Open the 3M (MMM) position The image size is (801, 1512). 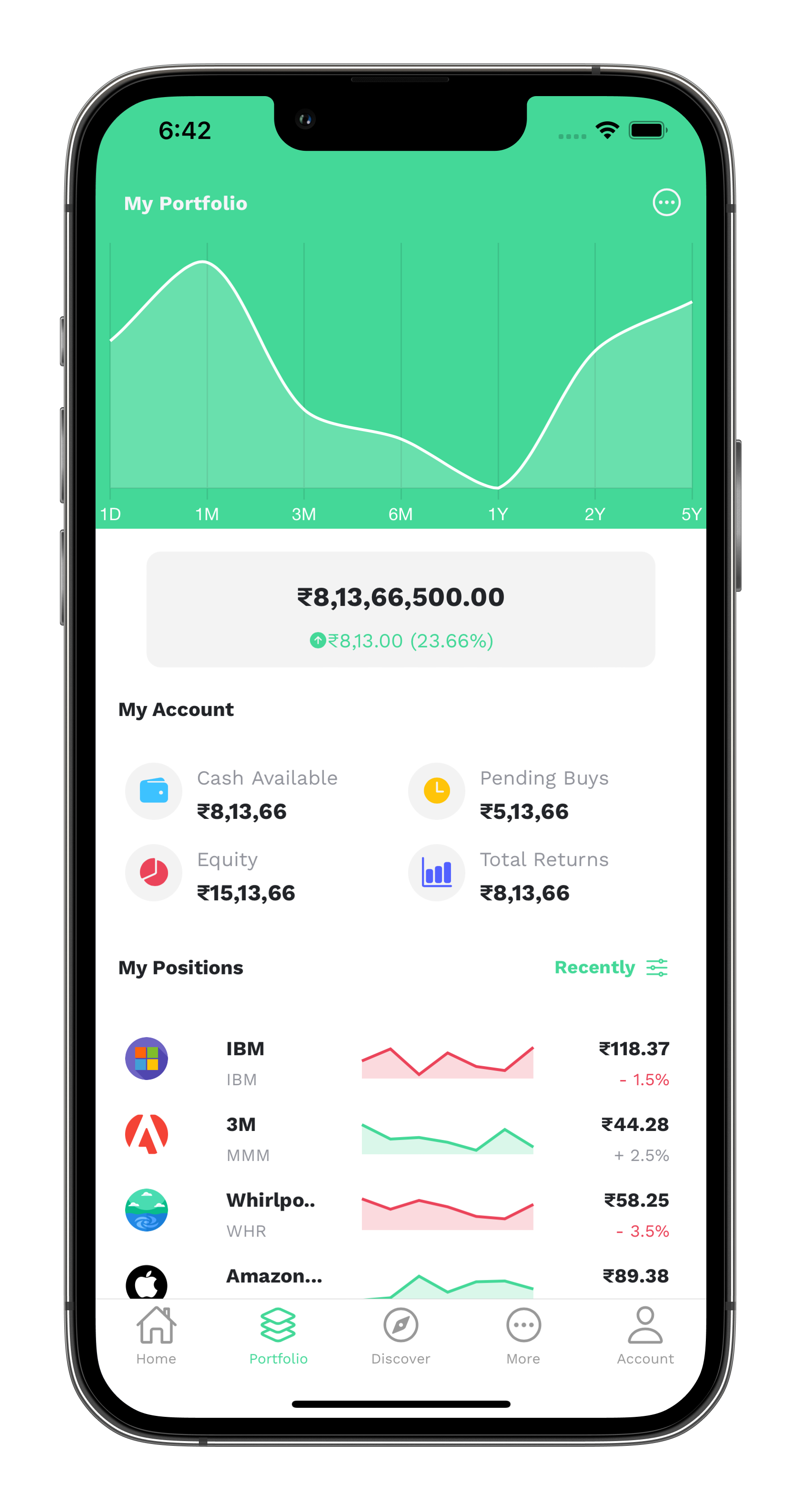[397, 1138]
